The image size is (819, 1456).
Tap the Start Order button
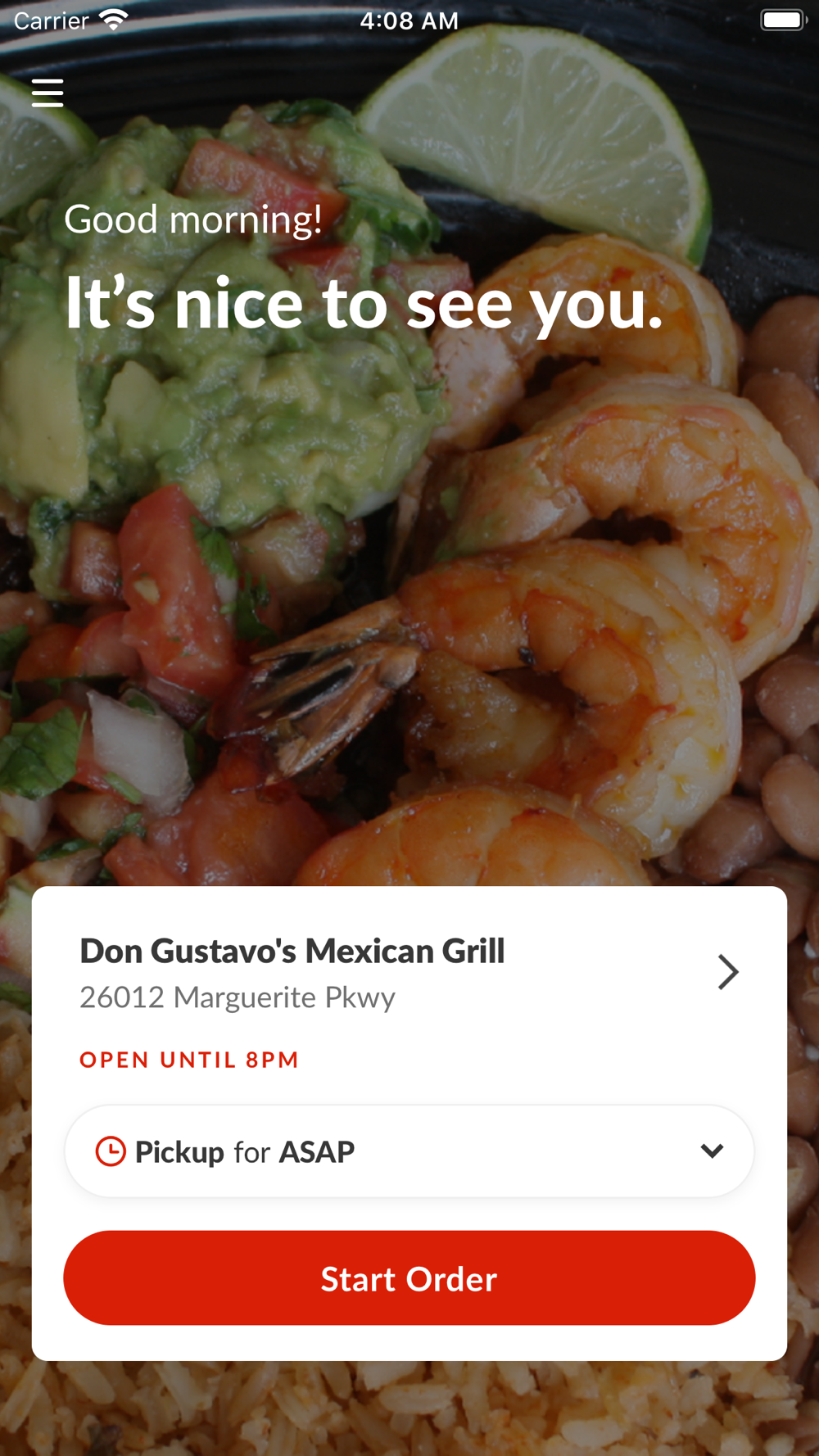point(409,1278)
